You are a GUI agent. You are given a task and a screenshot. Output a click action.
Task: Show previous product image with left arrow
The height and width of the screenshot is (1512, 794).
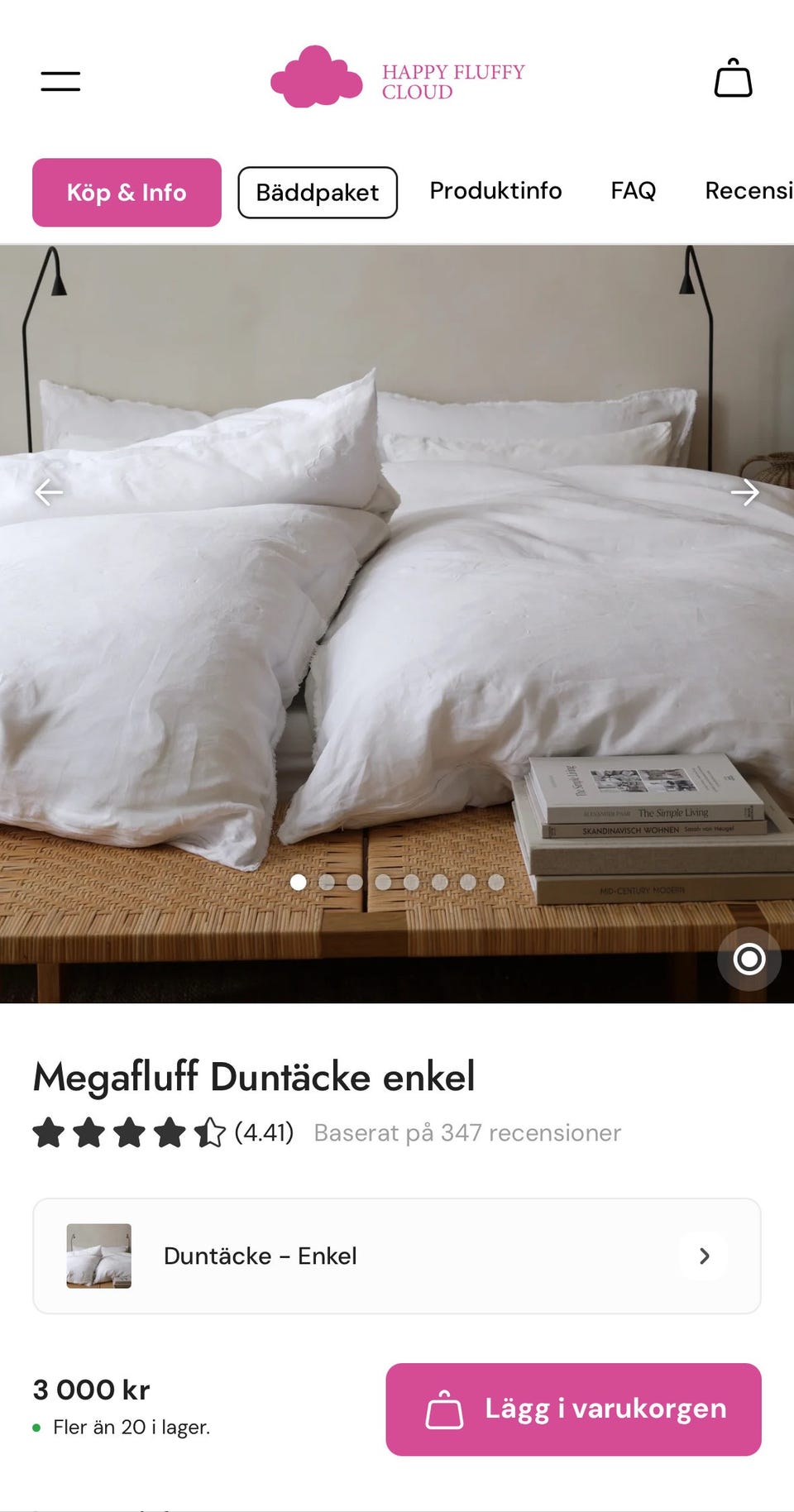pos(50,491)
